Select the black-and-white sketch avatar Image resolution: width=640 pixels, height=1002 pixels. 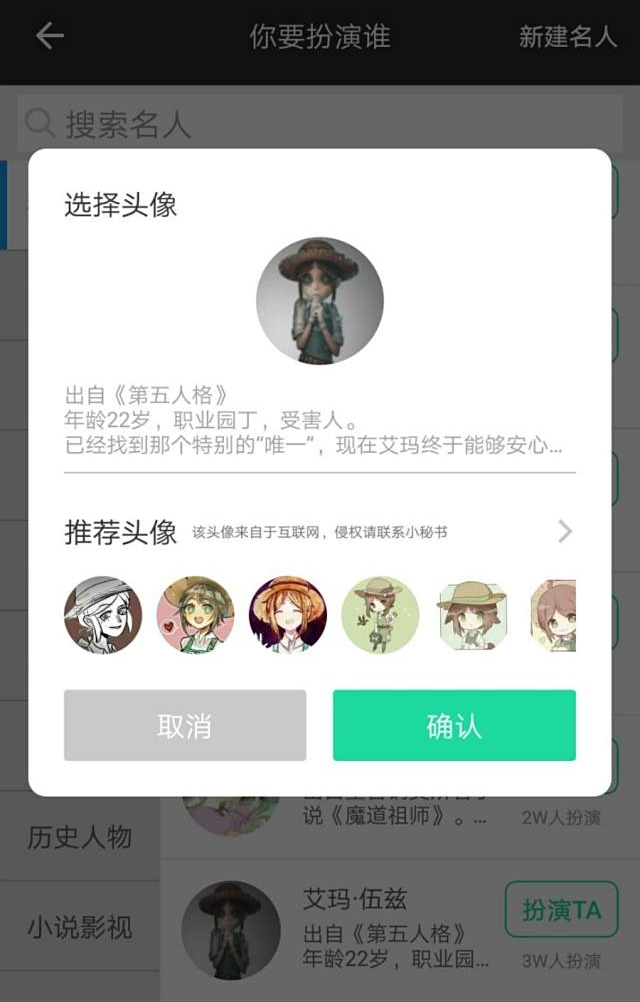pos(103,615)
